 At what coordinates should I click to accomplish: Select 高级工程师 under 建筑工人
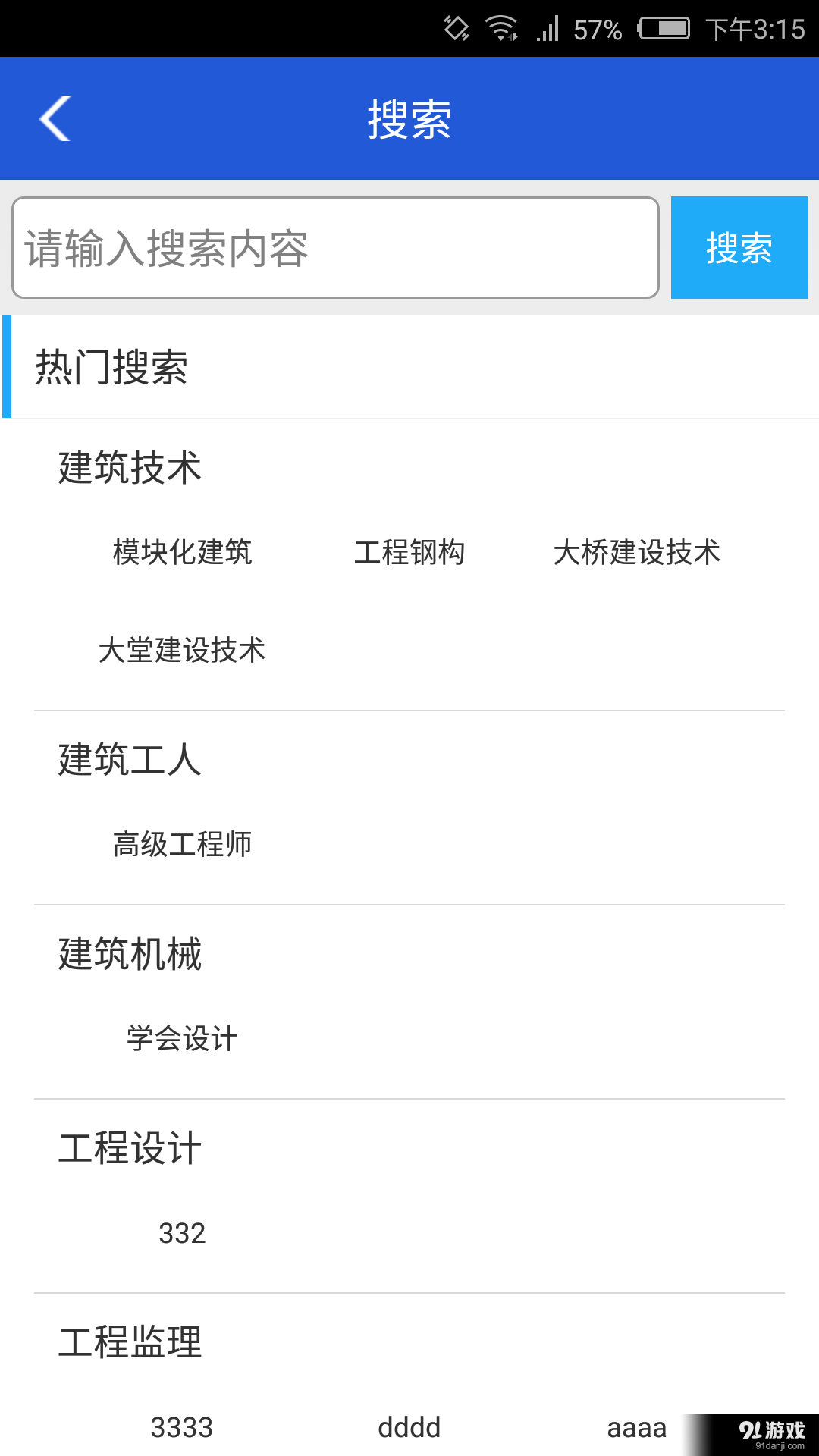pyautogui.click(x=182, y=844)
